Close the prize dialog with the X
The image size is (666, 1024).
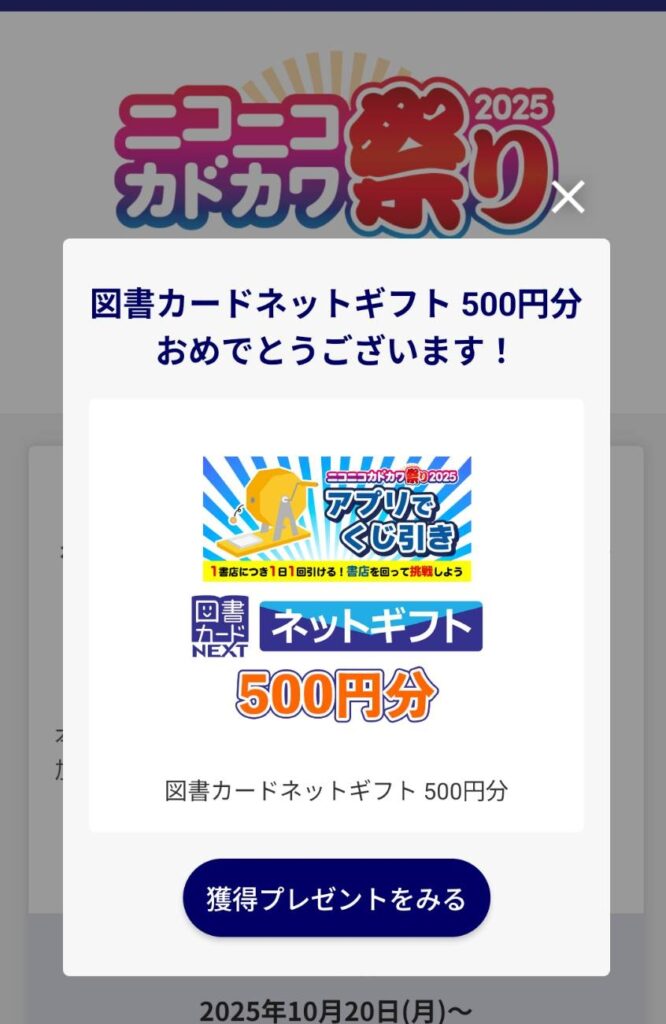pos(568,198)
